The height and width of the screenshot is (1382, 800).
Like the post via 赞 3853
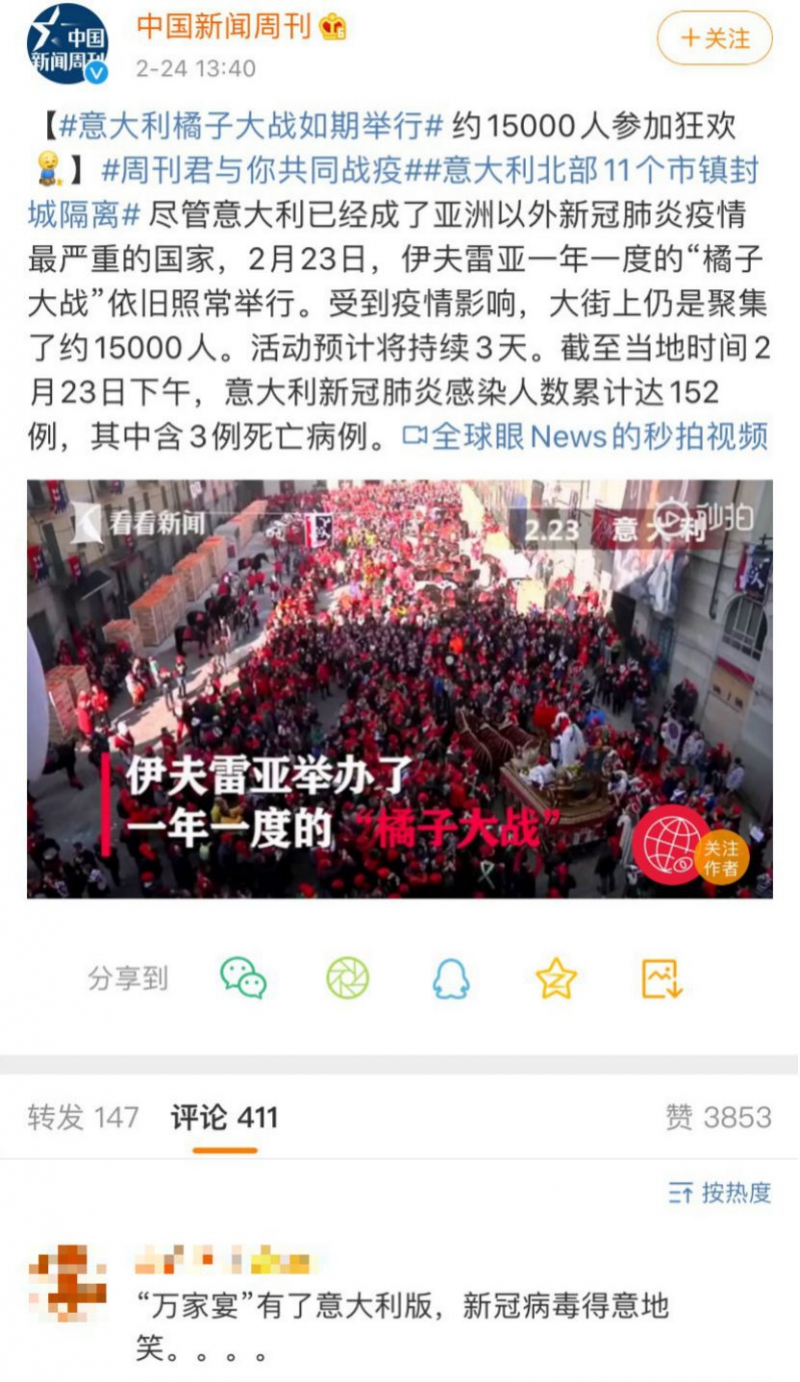click(718, 1117)
